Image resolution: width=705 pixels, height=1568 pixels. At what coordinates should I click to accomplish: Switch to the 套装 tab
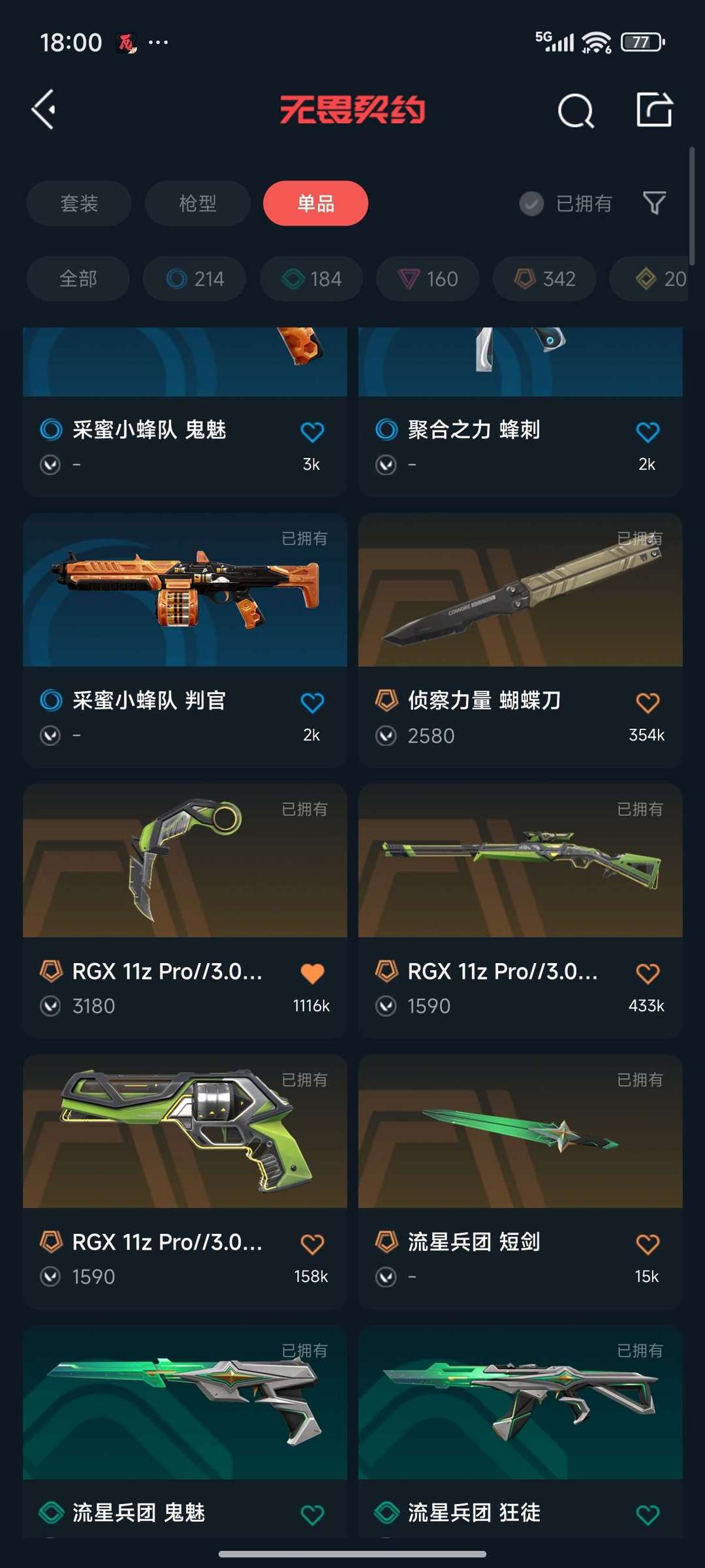point(79,204)
